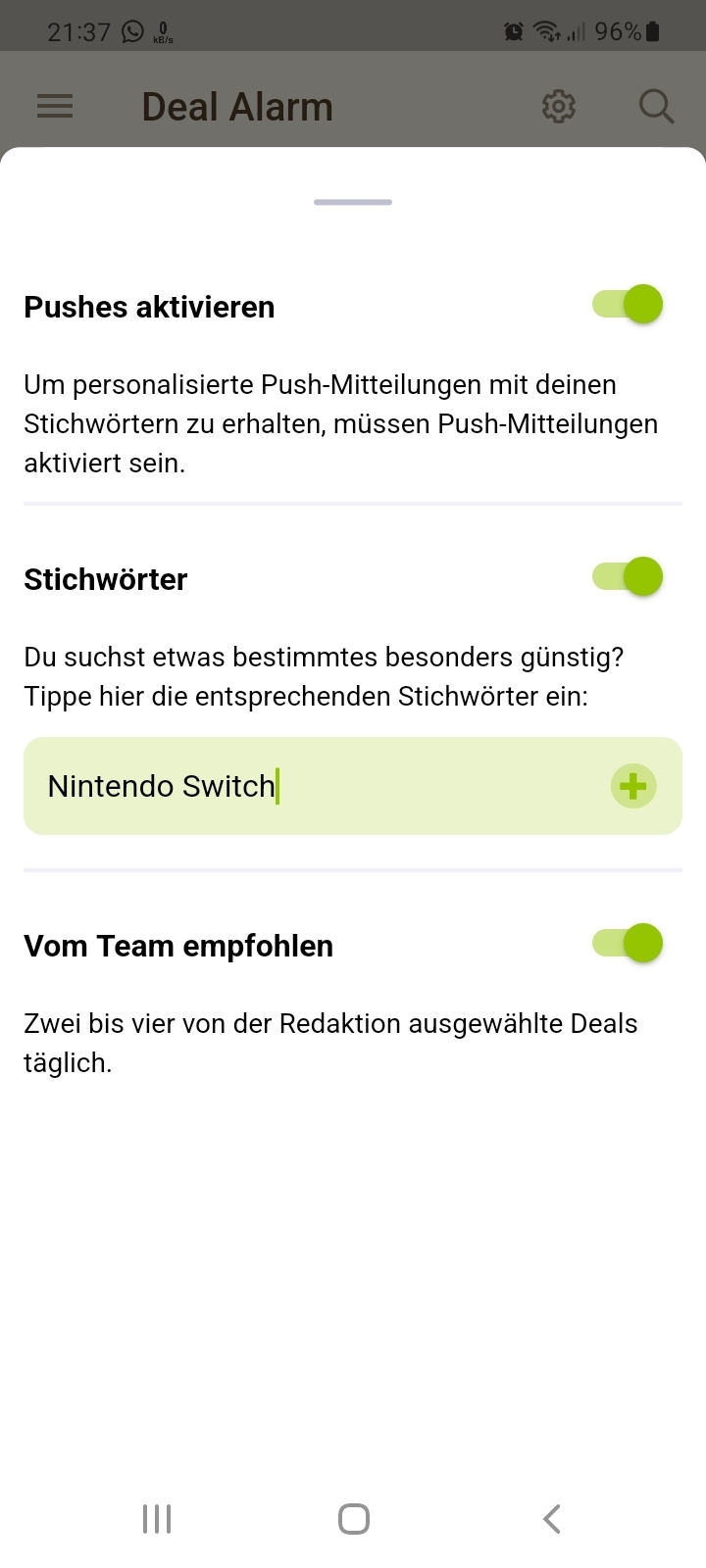The height and width of the screenshot is (1568, 706).
Task: Open the search magnifier icon
Action: pyautogui.click(x=656, y=106)
